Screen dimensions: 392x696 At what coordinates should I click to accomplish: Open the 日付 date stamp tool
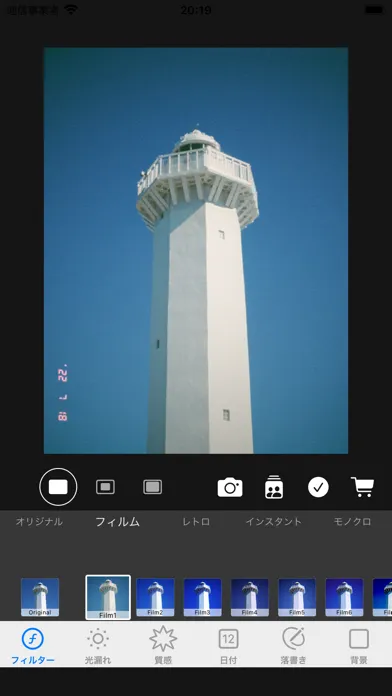(x=229, y=645)
